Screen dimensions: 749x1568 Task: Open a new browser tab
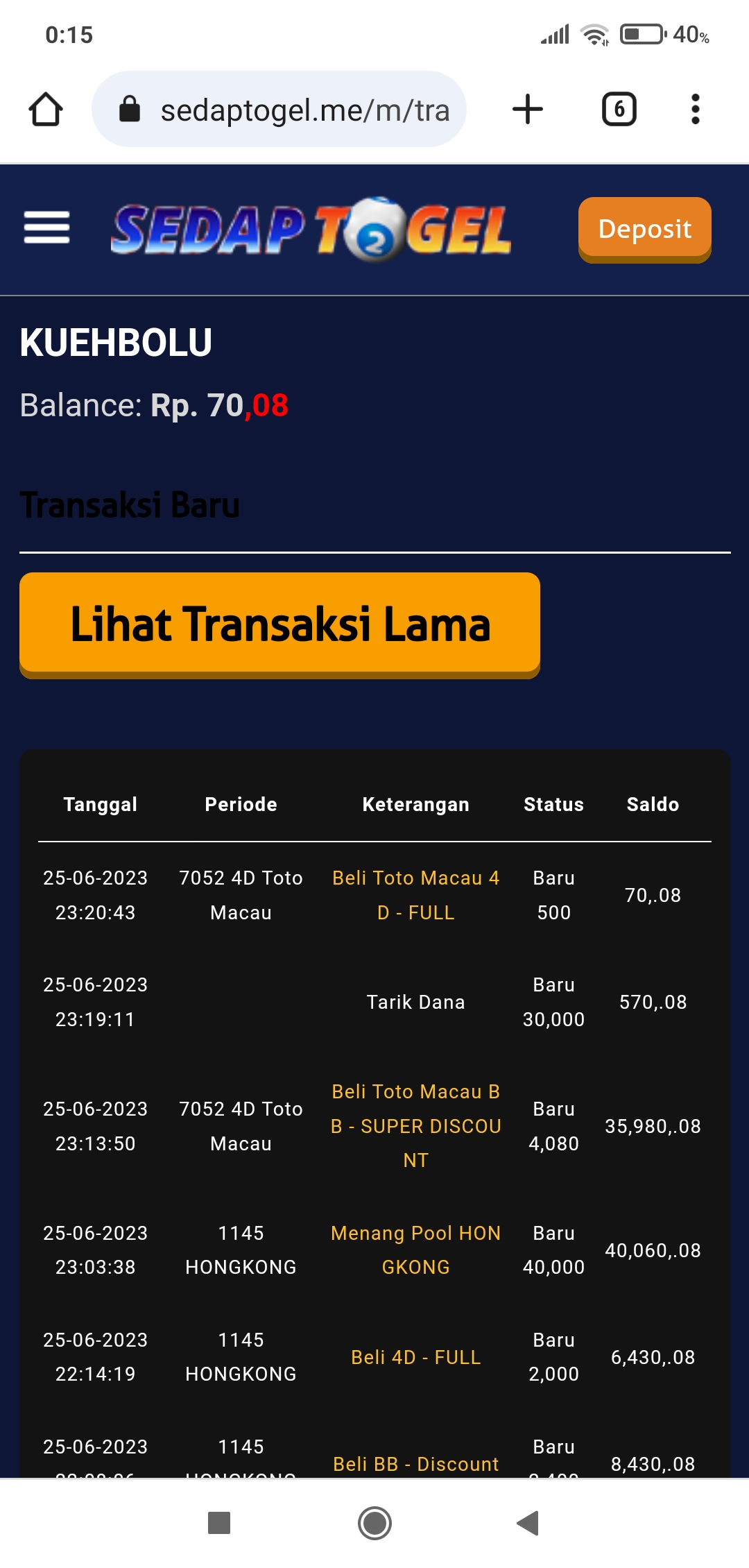click(x=528, y=110)
